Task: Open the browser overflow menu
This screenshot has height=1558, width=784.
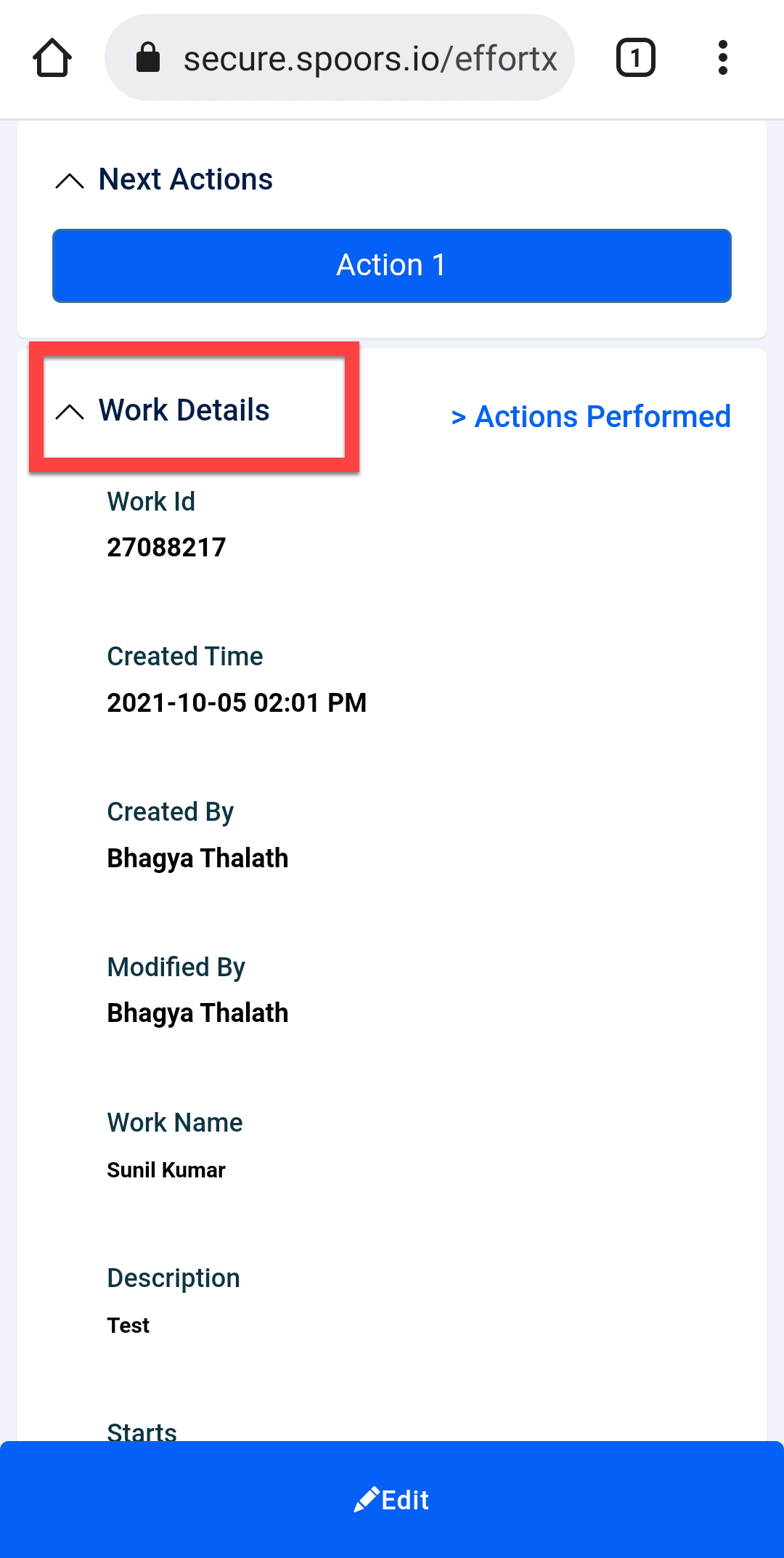Action: pos(722,58)
